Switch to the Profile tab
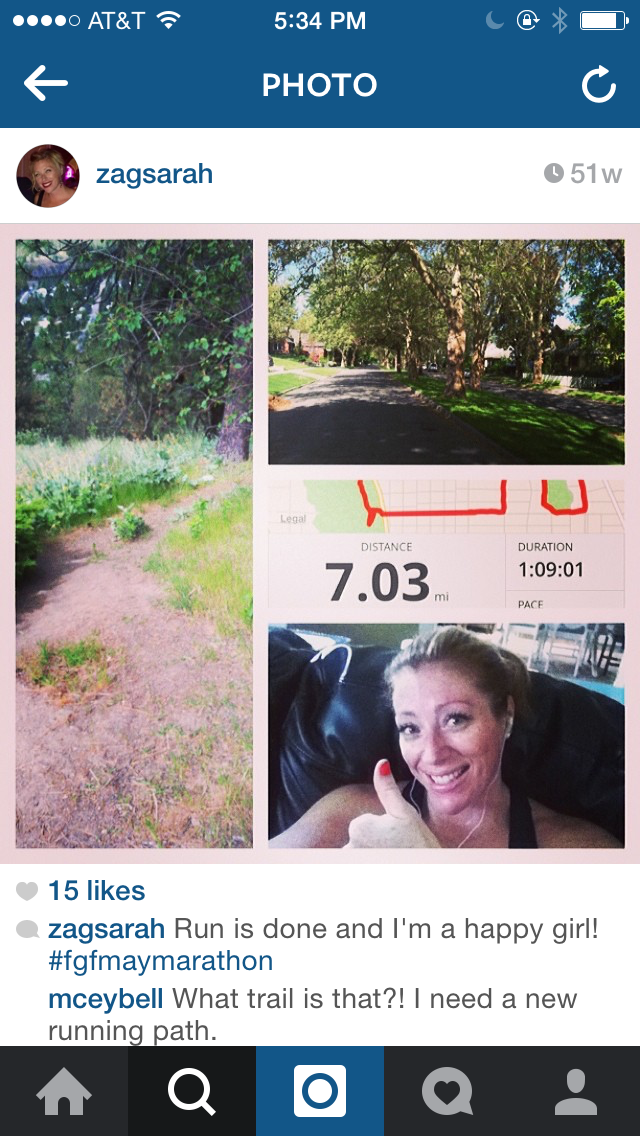The width and height of the screenshot is (640, 1136). click(x=575, y=1091)
